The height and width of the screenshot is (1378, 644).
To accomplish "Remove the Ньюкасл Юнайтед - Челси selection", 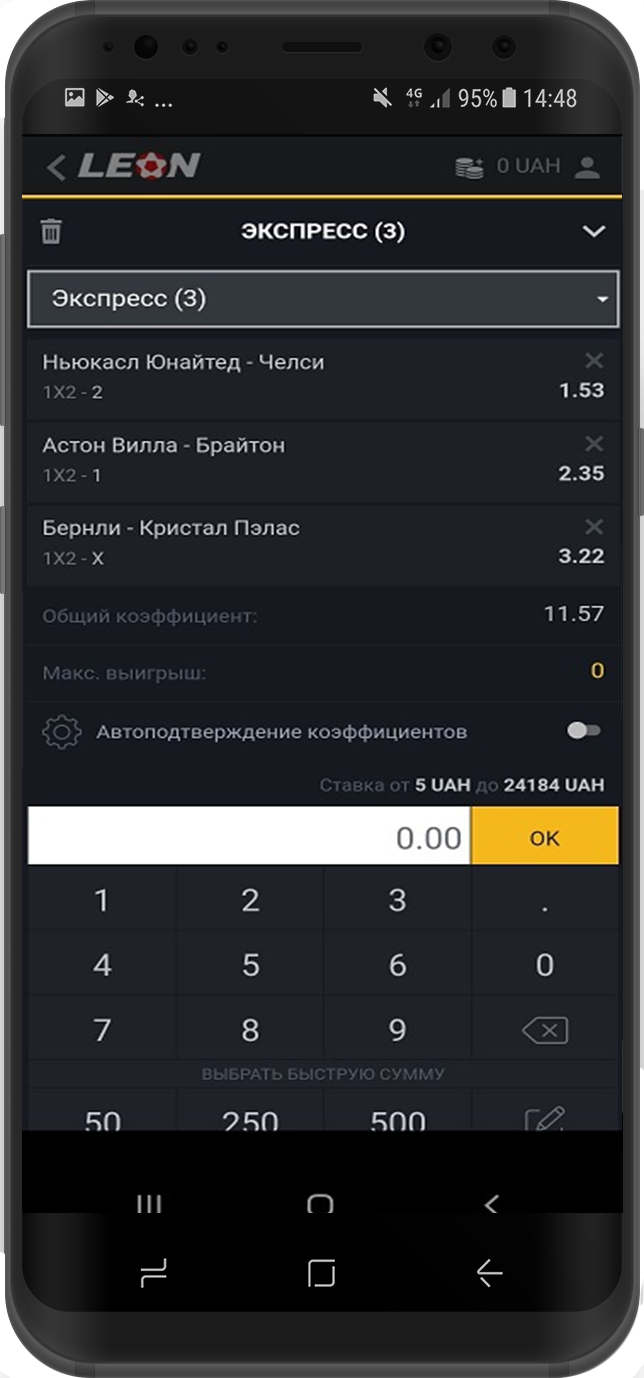I will click(594, 361).
